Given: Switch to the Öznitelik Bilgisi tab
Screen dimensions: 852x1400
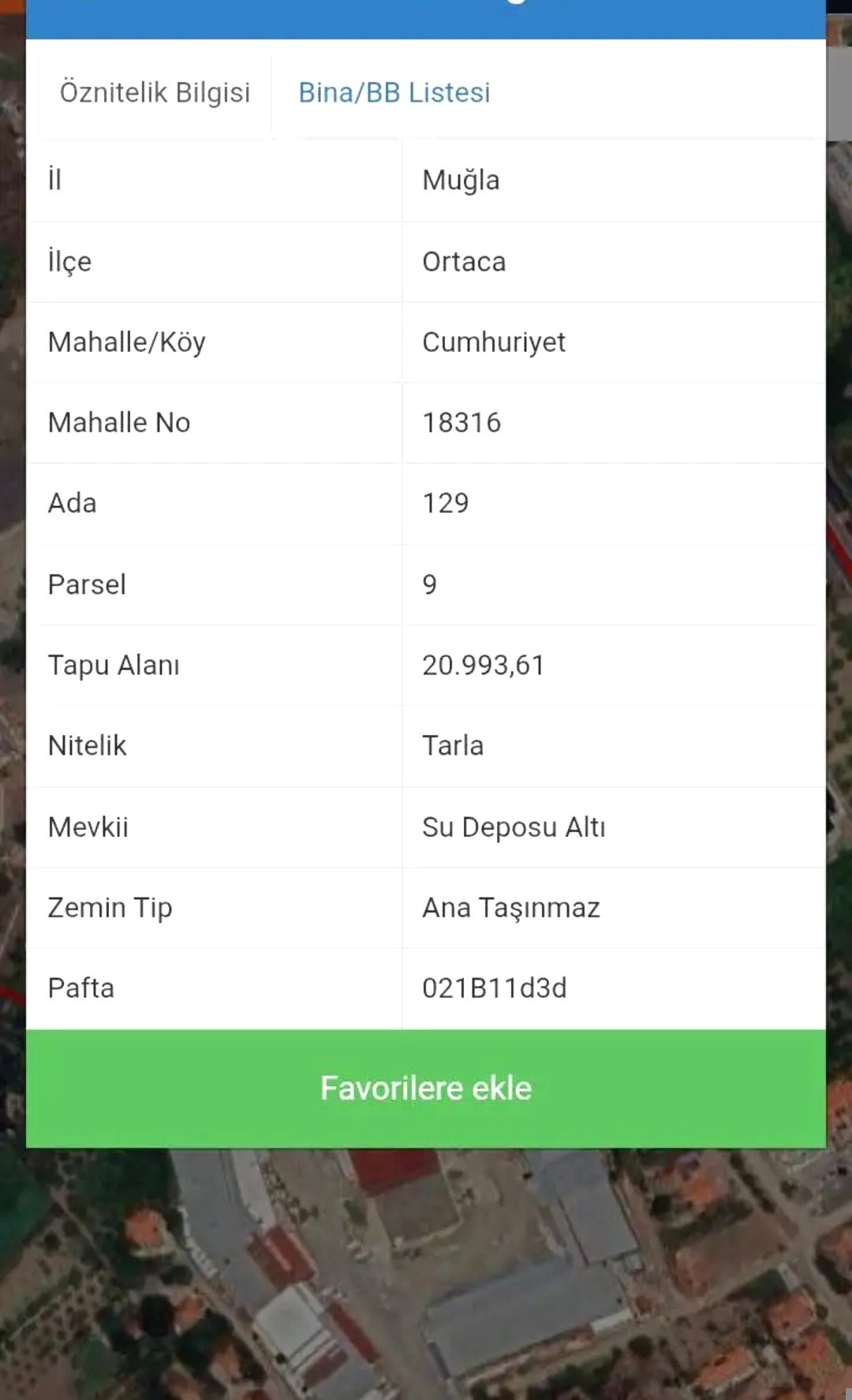Looking at the screenshot, I should tap(155, 93).
